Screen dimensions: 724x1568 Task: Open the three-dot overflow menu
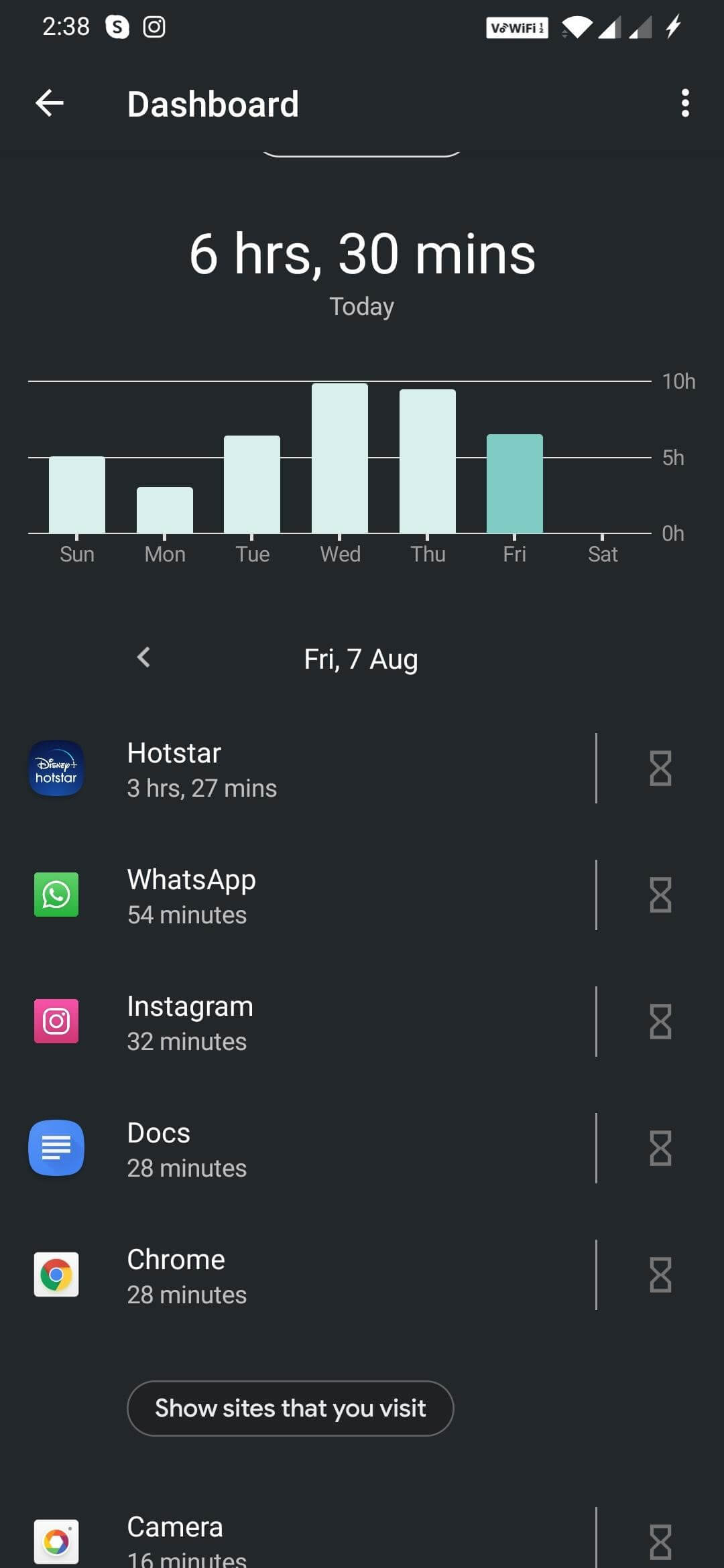685,103
